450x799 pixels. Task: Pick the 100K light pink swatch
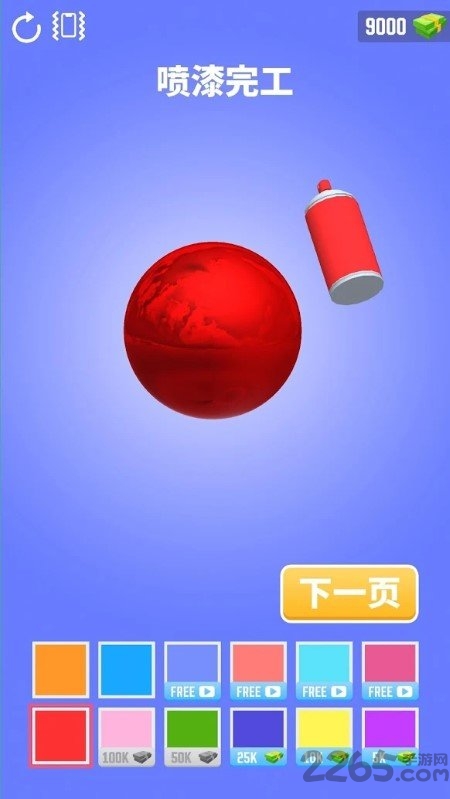tap(126, 737)
